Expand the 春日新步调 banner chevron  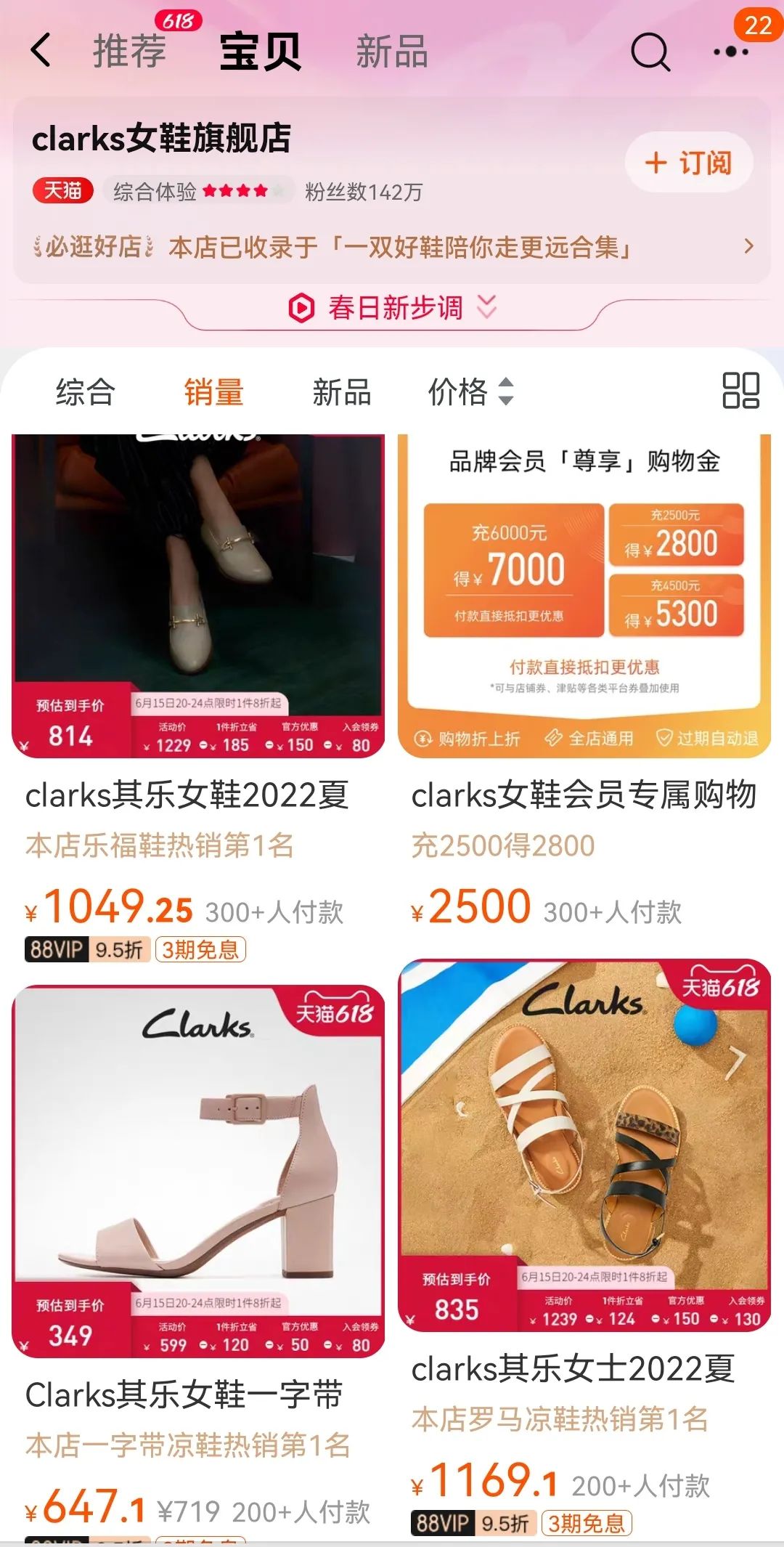(x=485, y=308)
